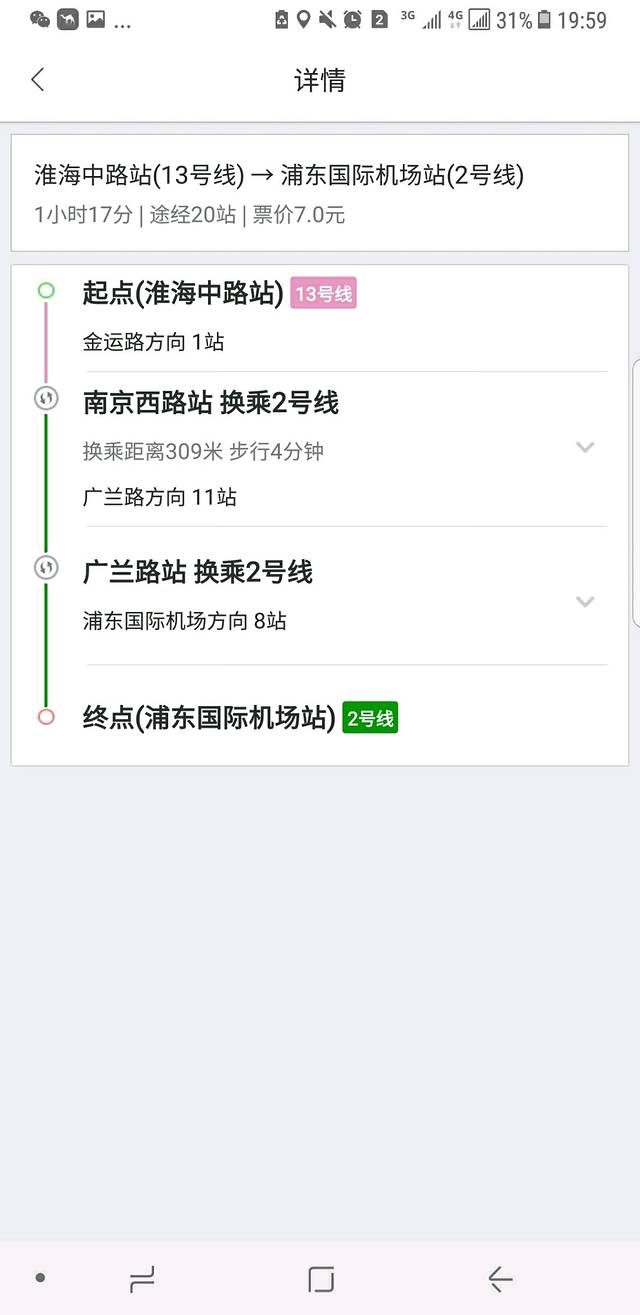Expand the 广兰路站 transfer details
This screenshot has width=640, height=1315.
point(585,601)
